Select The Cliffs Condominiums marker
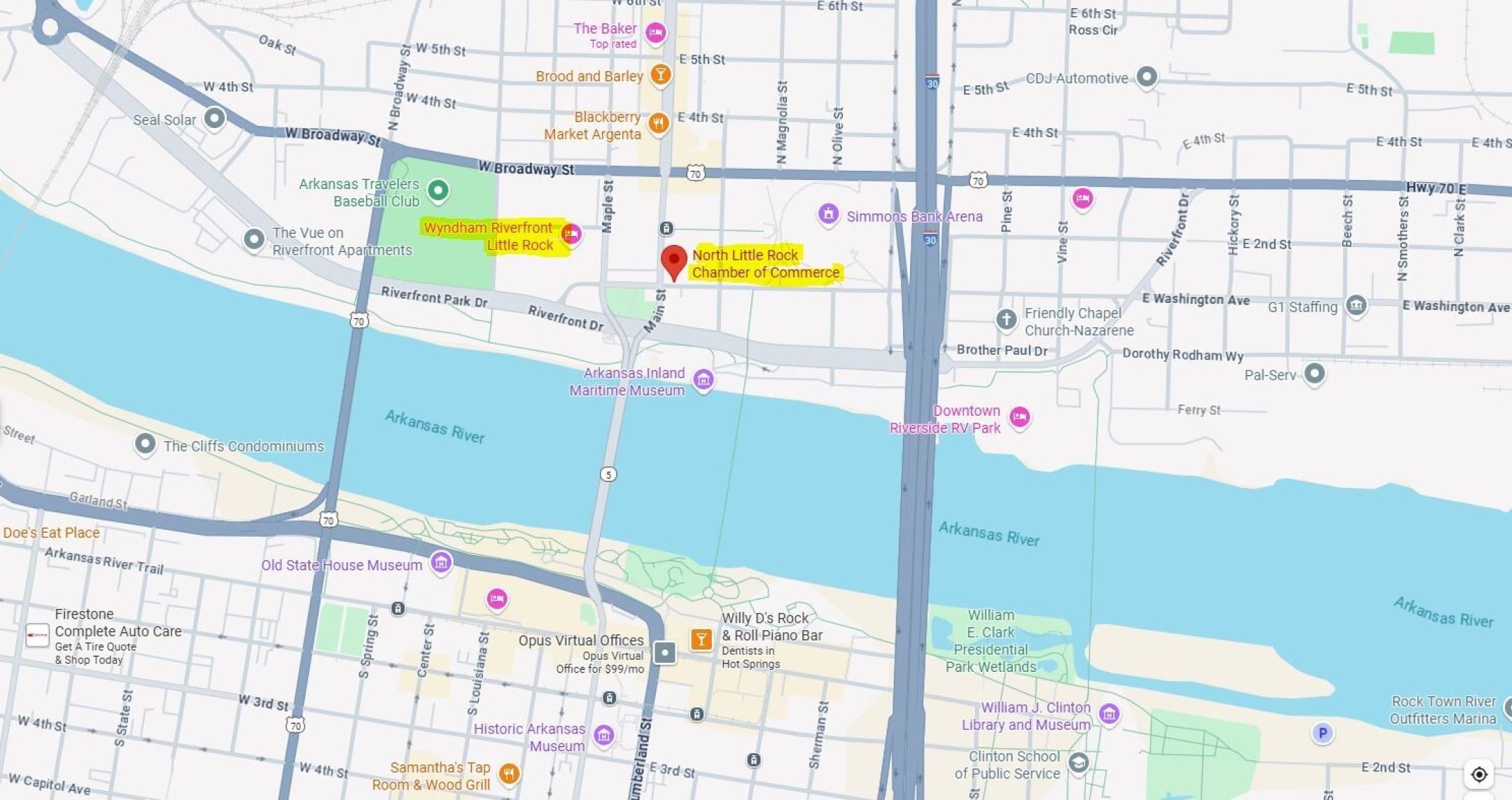 click(145, 444)
